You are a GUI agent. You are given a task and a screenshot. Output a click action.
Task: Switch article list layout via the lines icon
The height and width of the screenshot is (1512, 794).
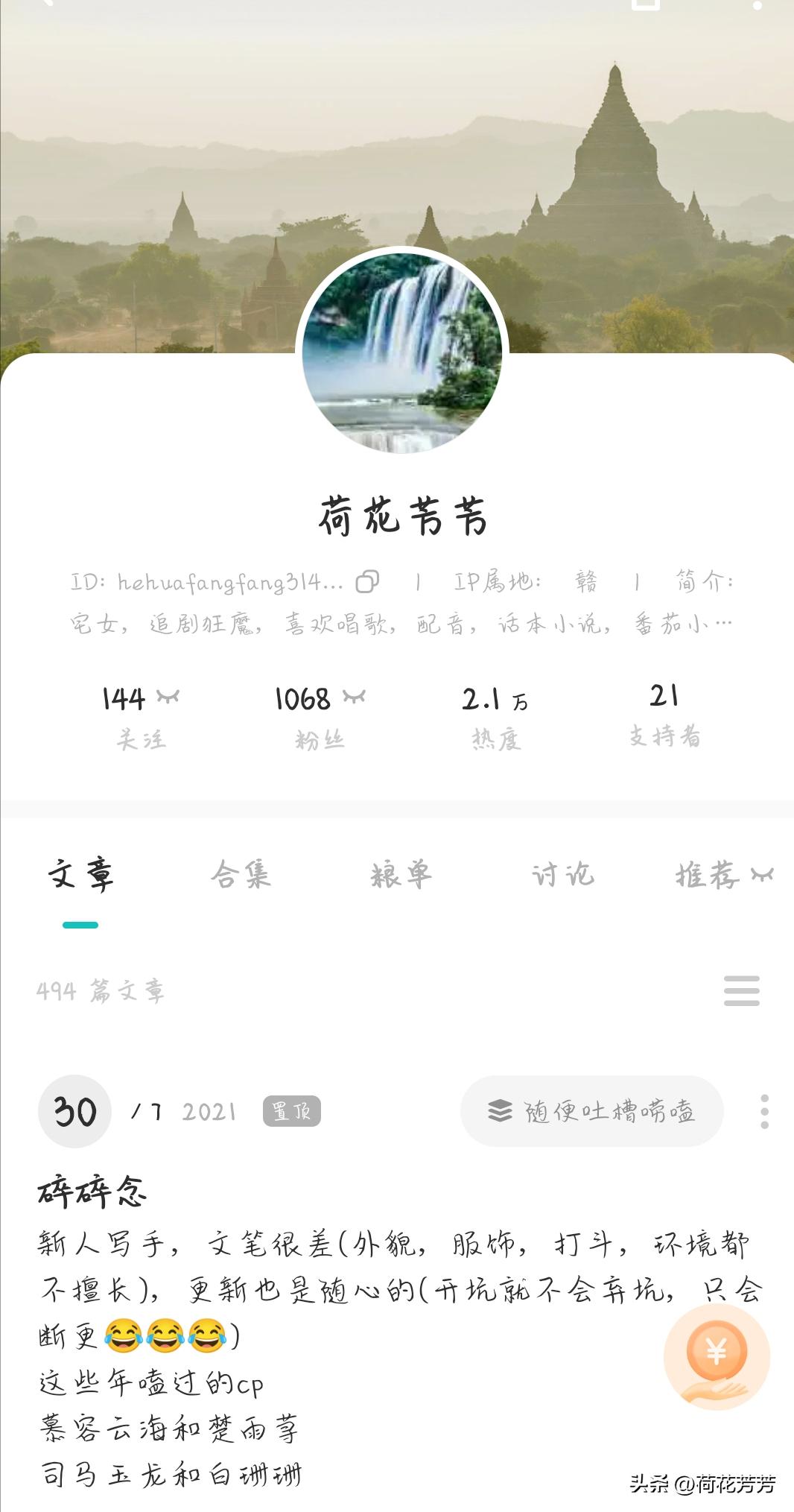tap(741, 991)
